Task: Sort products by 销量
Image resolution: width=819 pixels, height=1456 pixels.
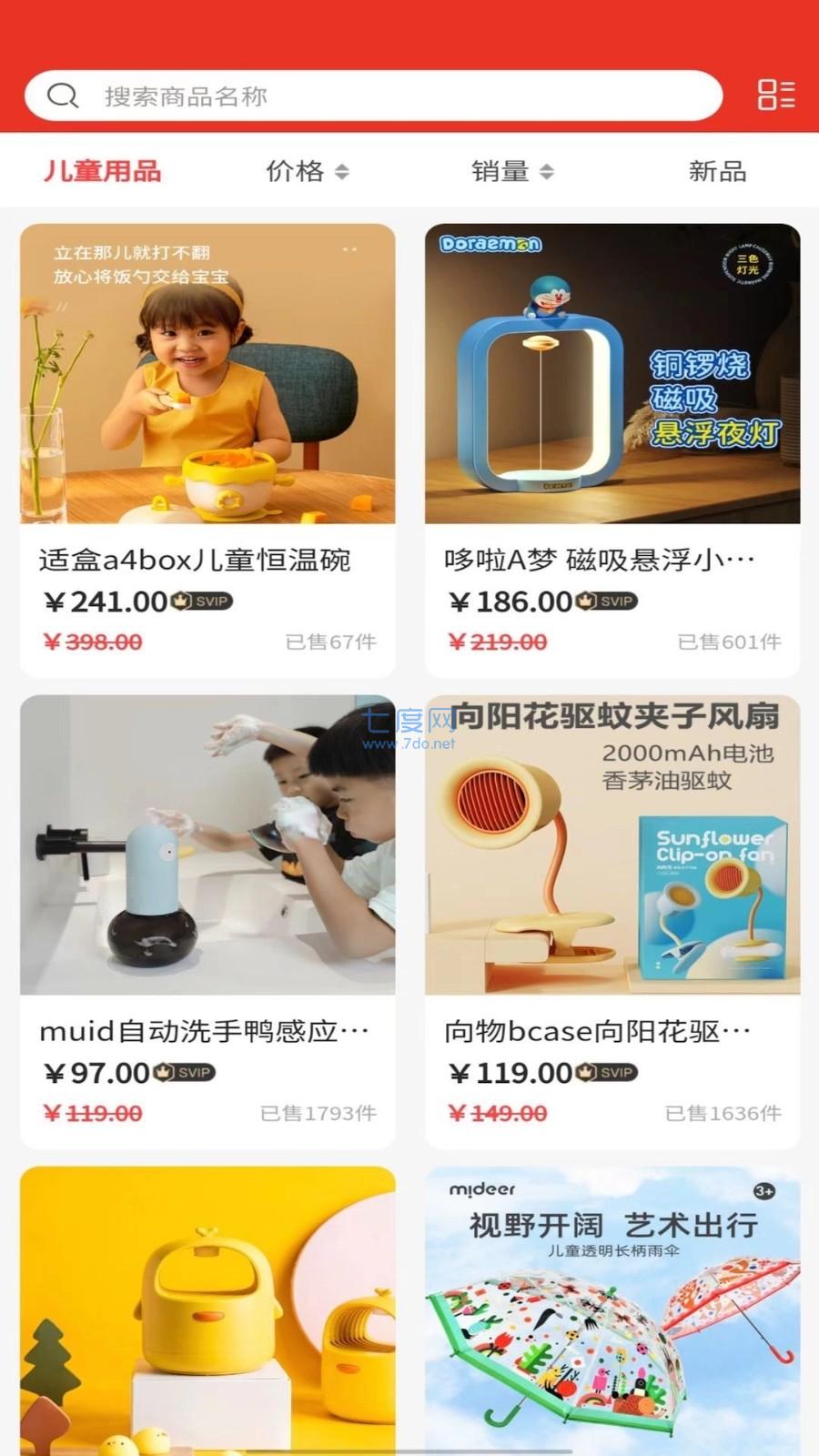Action: click(x=511, y=171)
